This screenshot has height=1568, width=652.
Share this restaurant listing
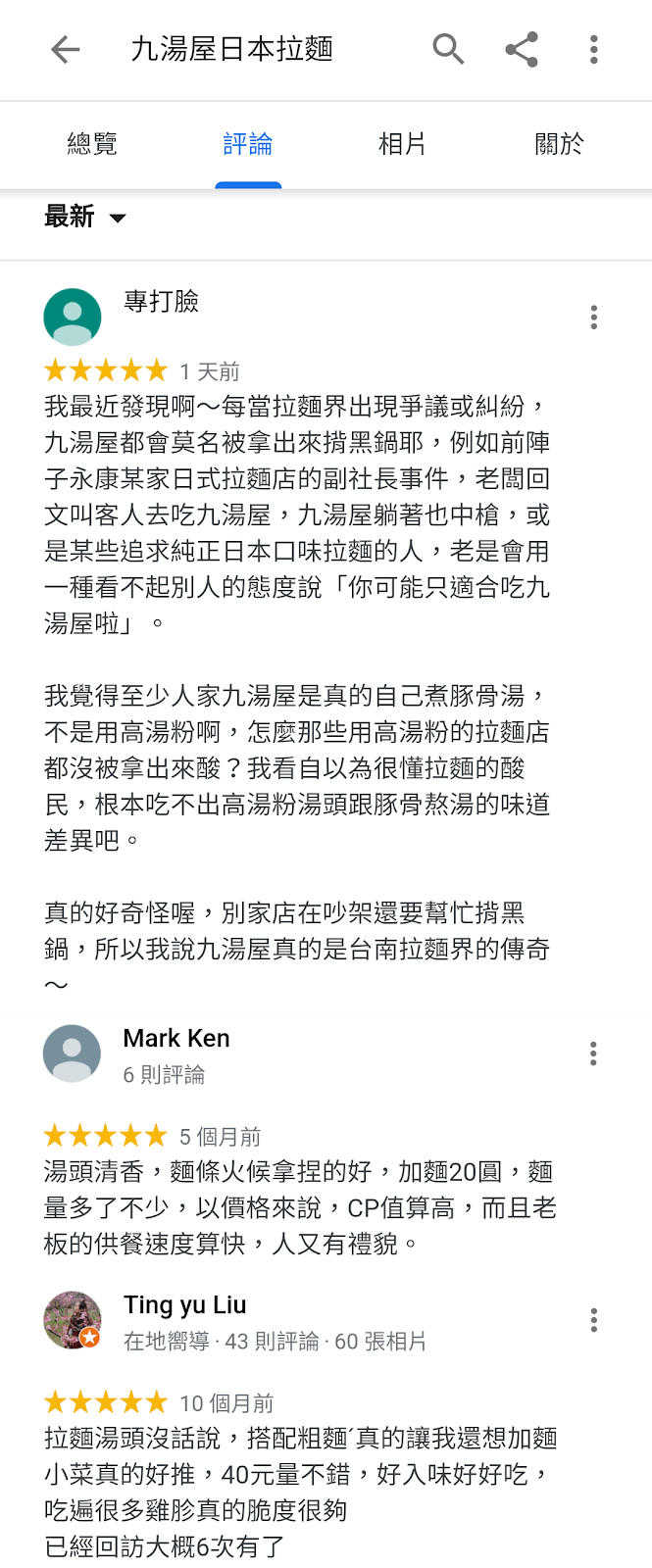coord(522,49)
